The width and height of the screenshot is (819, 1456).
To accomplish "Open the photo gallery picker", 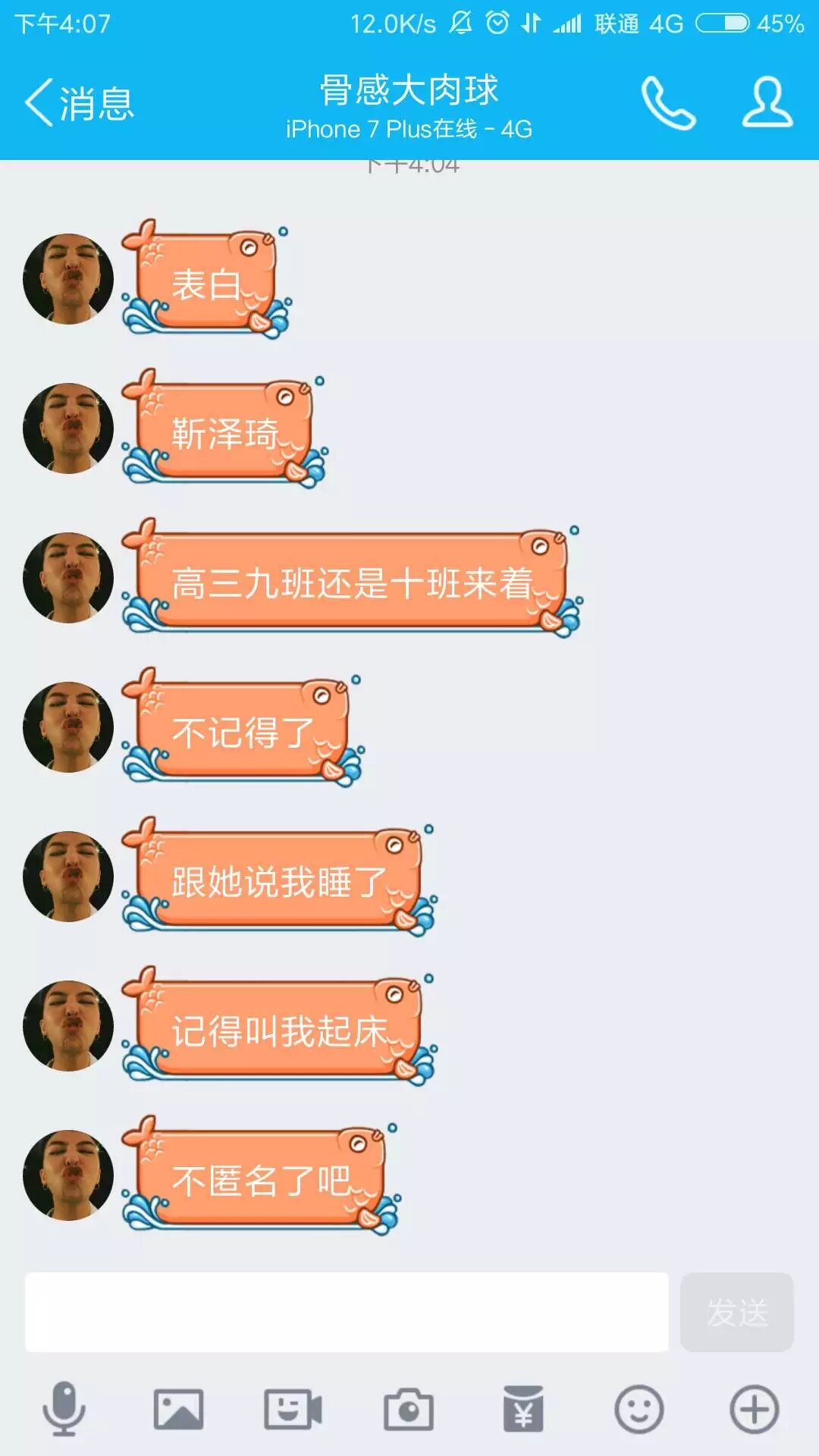I will tap(178, 1409).
